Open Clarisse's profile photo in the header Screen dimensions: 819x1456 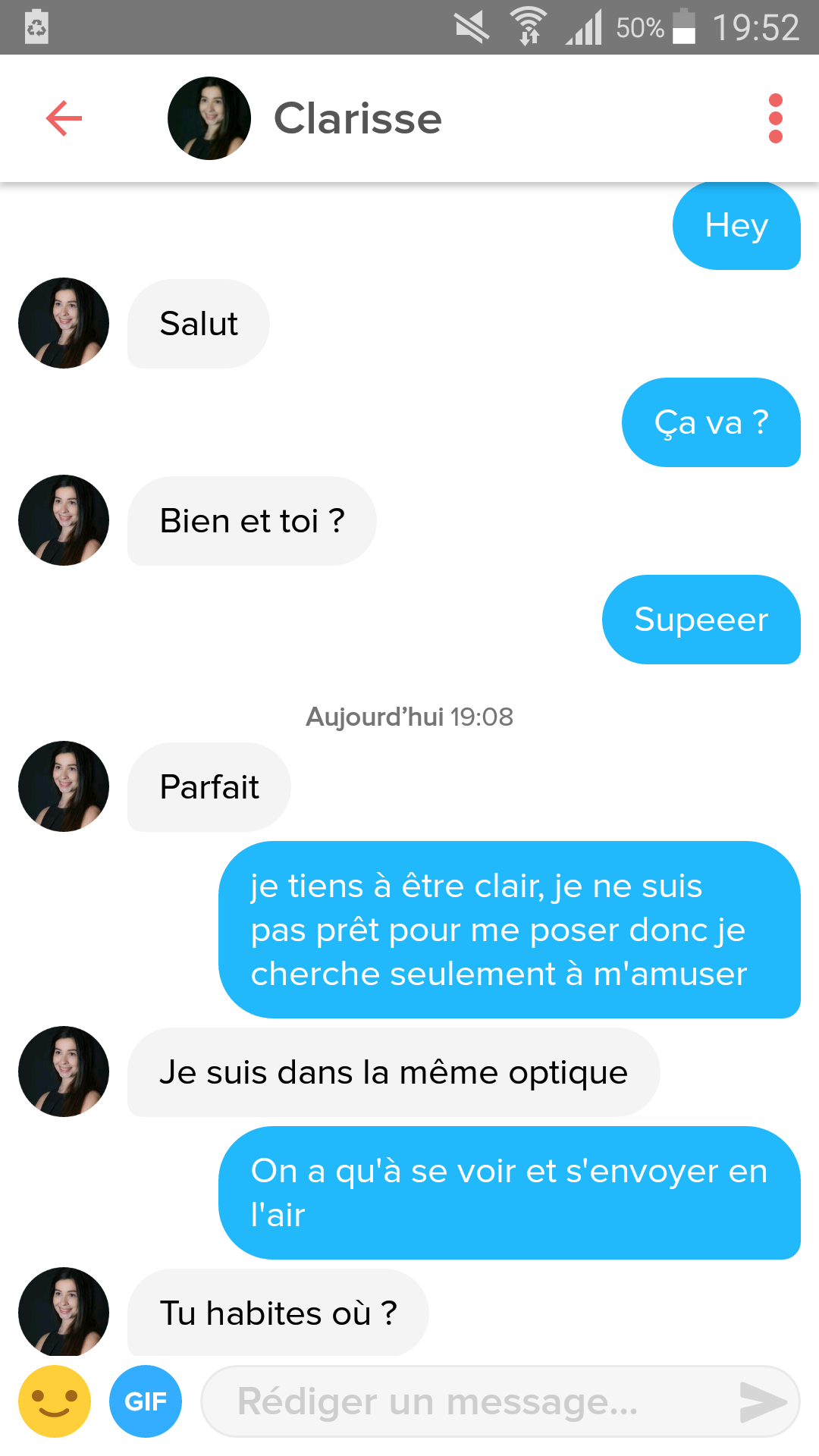(209, 118)
